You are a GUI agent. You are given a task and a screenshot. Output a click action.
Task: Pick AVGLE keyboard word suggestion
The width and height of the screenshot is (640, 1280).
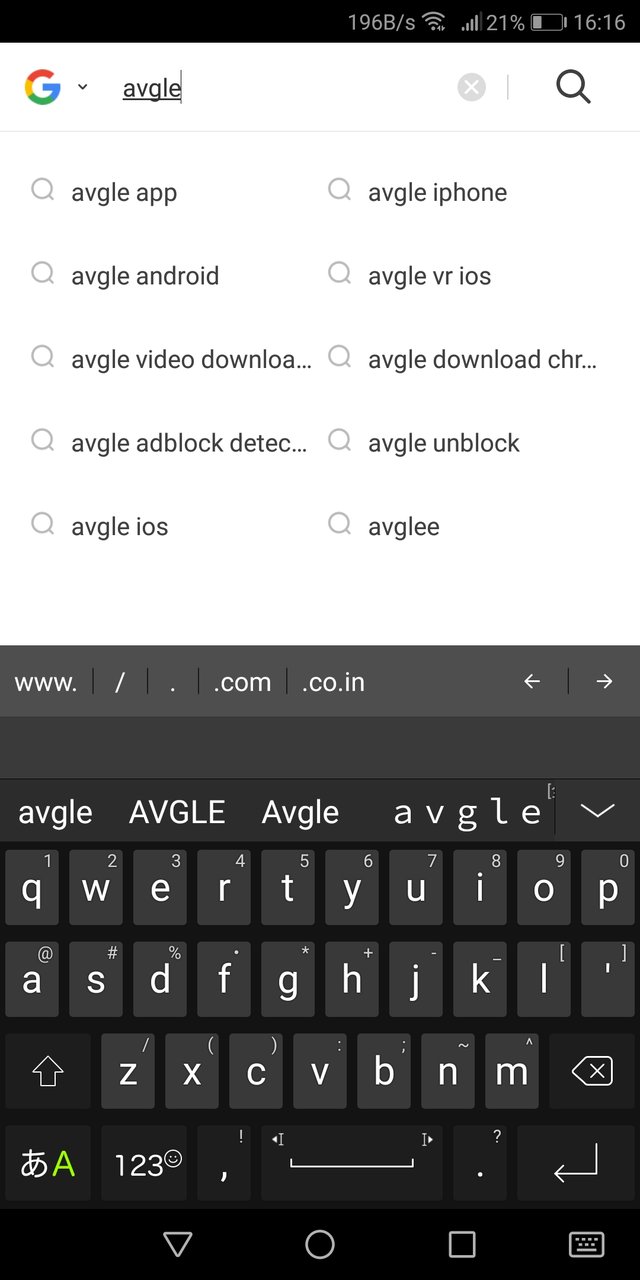click(177, 812)
